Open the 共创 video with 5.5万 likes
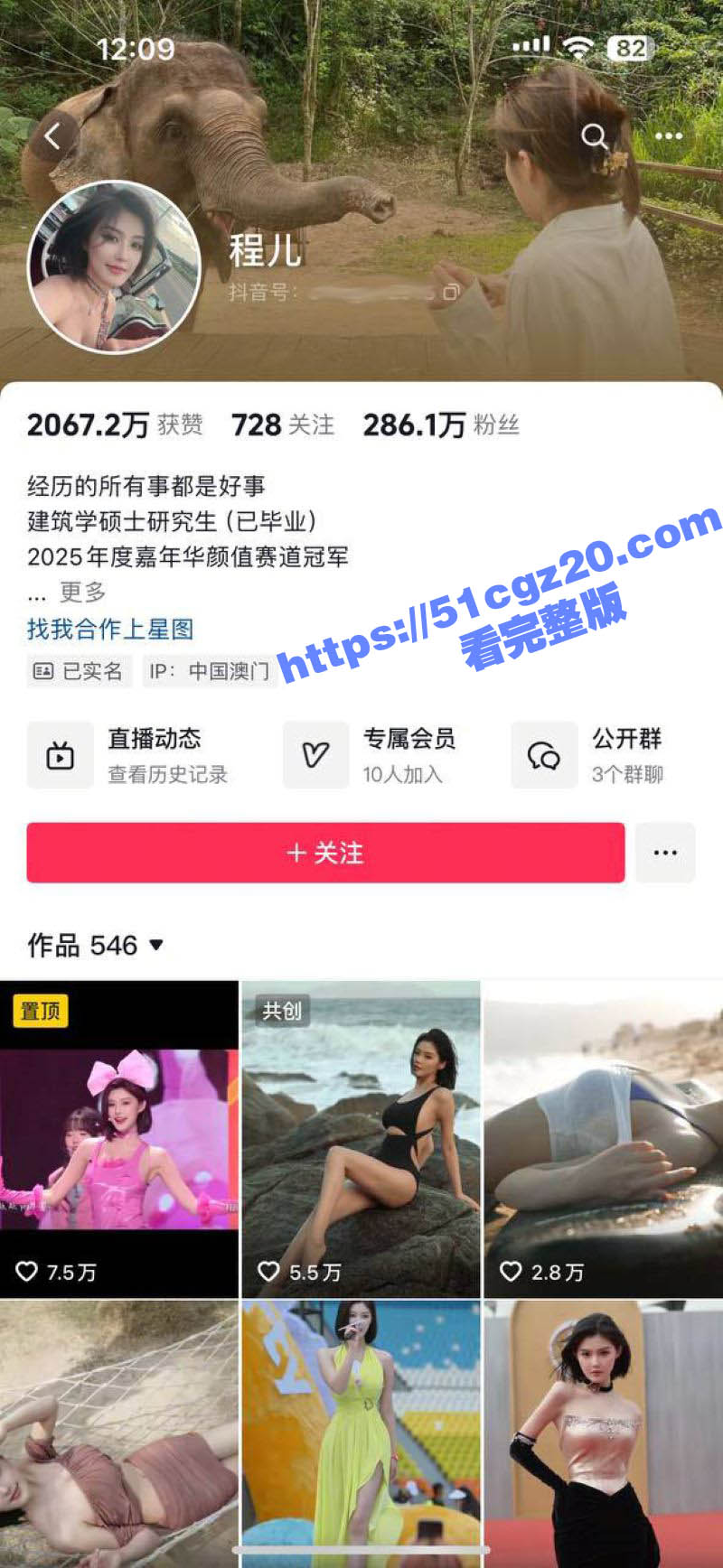 (361, 1138)
